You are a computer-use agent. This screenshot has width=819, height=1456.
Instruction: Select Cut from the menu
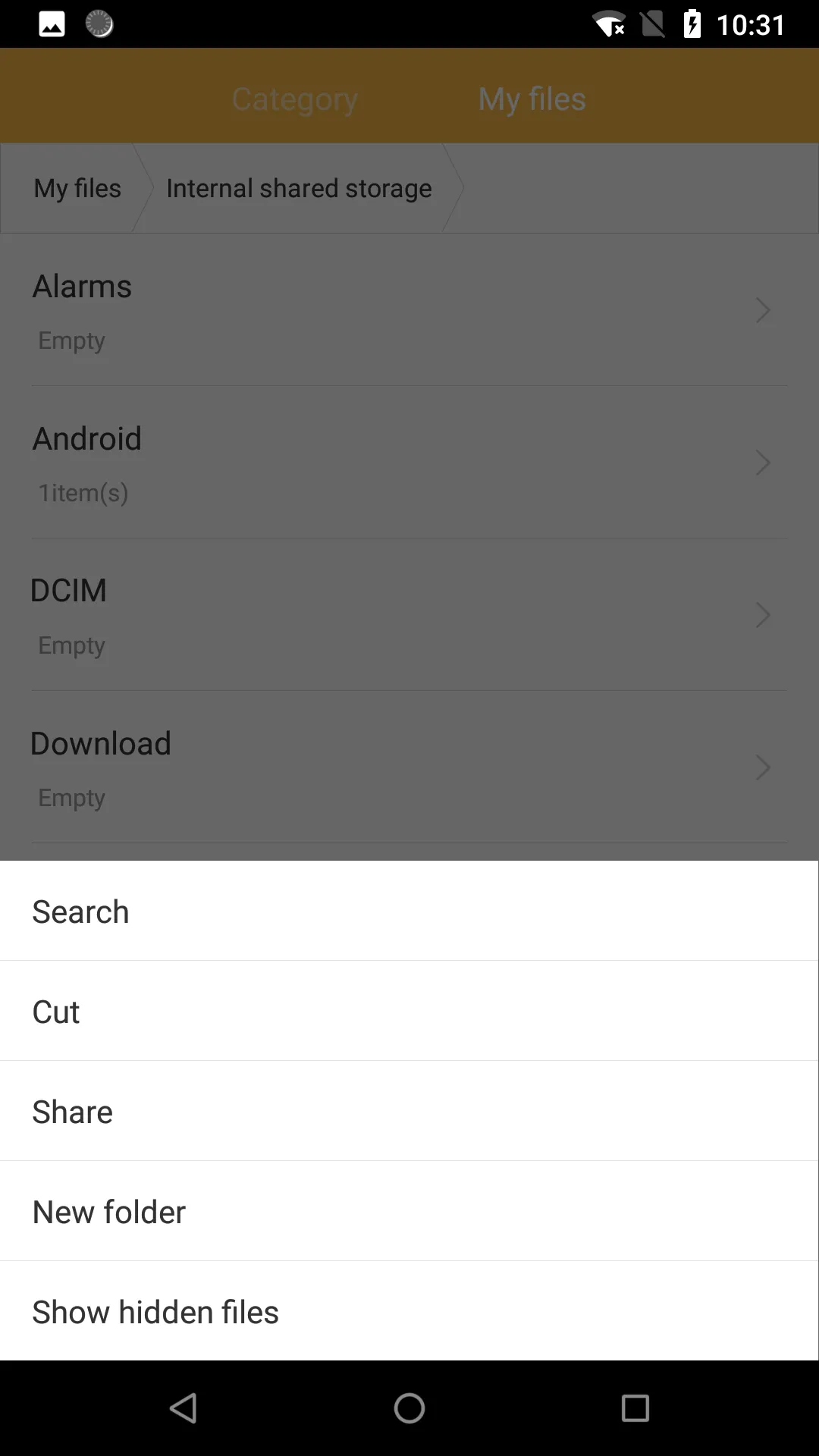(55, 1011)
